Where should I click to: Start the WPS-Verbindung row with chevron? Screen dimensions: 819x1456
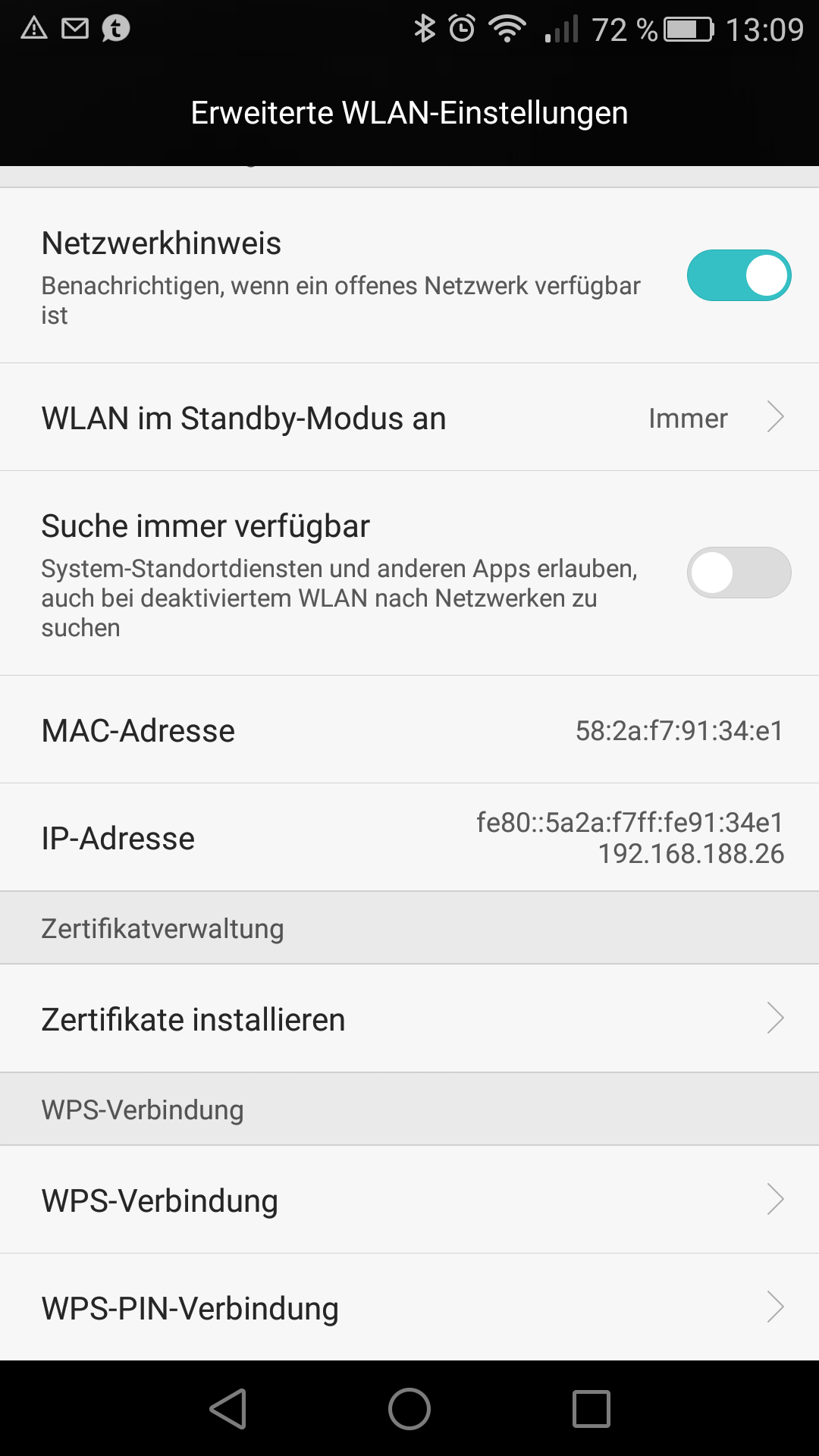click(x=409, y=1200)
